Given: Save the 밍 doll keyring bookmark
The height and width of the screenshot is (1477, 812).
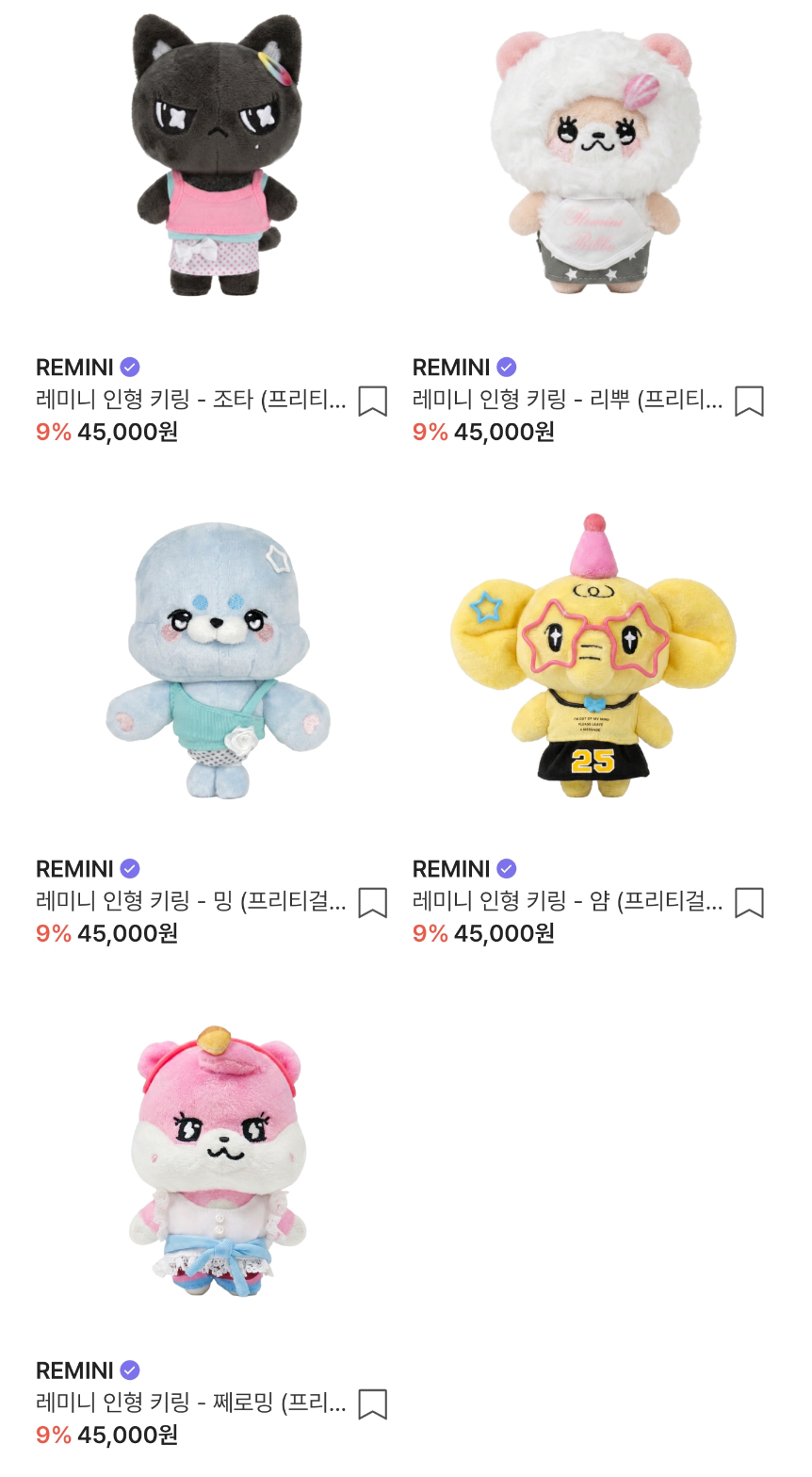Looking at the screenshot, I should 373,903.
